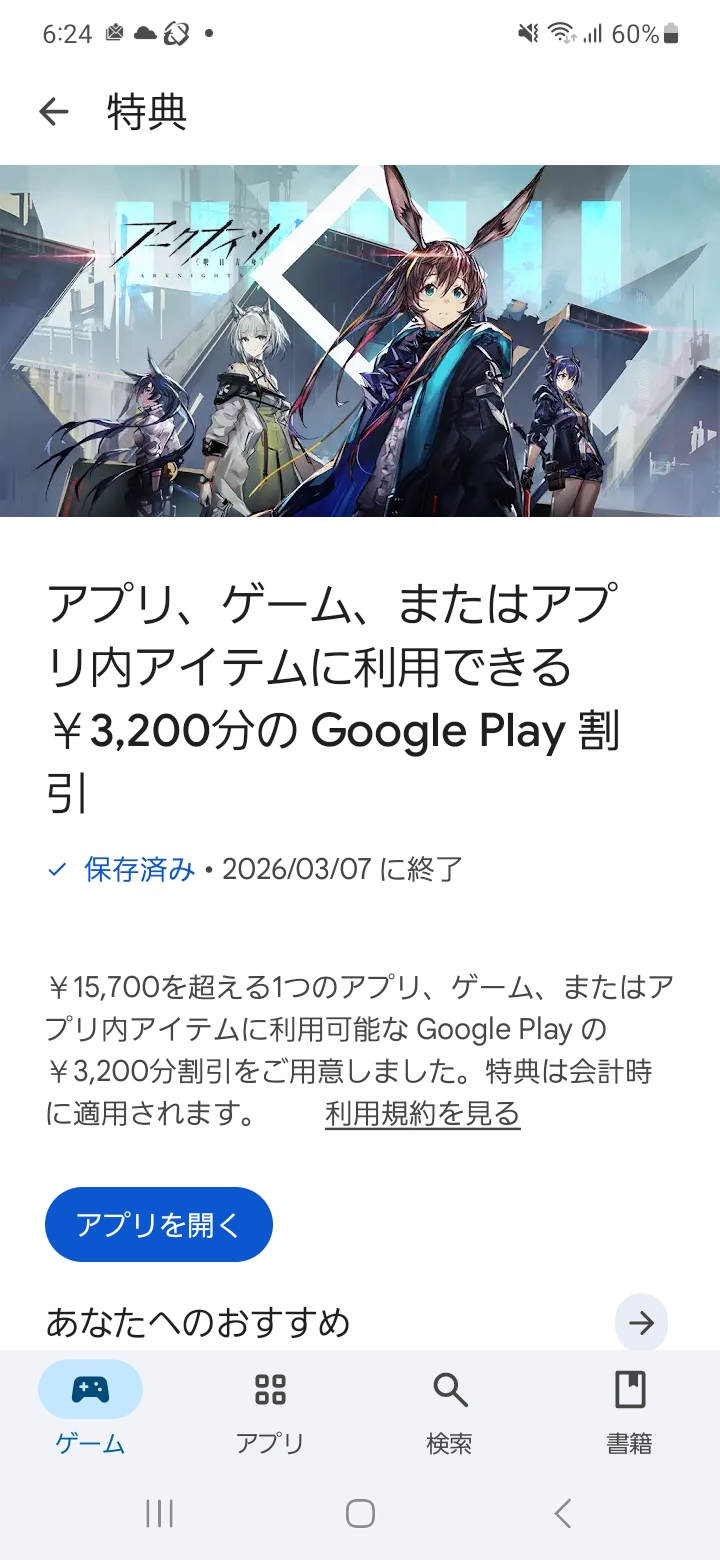Open the 利用規約を見る link
The width and height of the screenshot is (720, 1560).
tap(422, 1113)
